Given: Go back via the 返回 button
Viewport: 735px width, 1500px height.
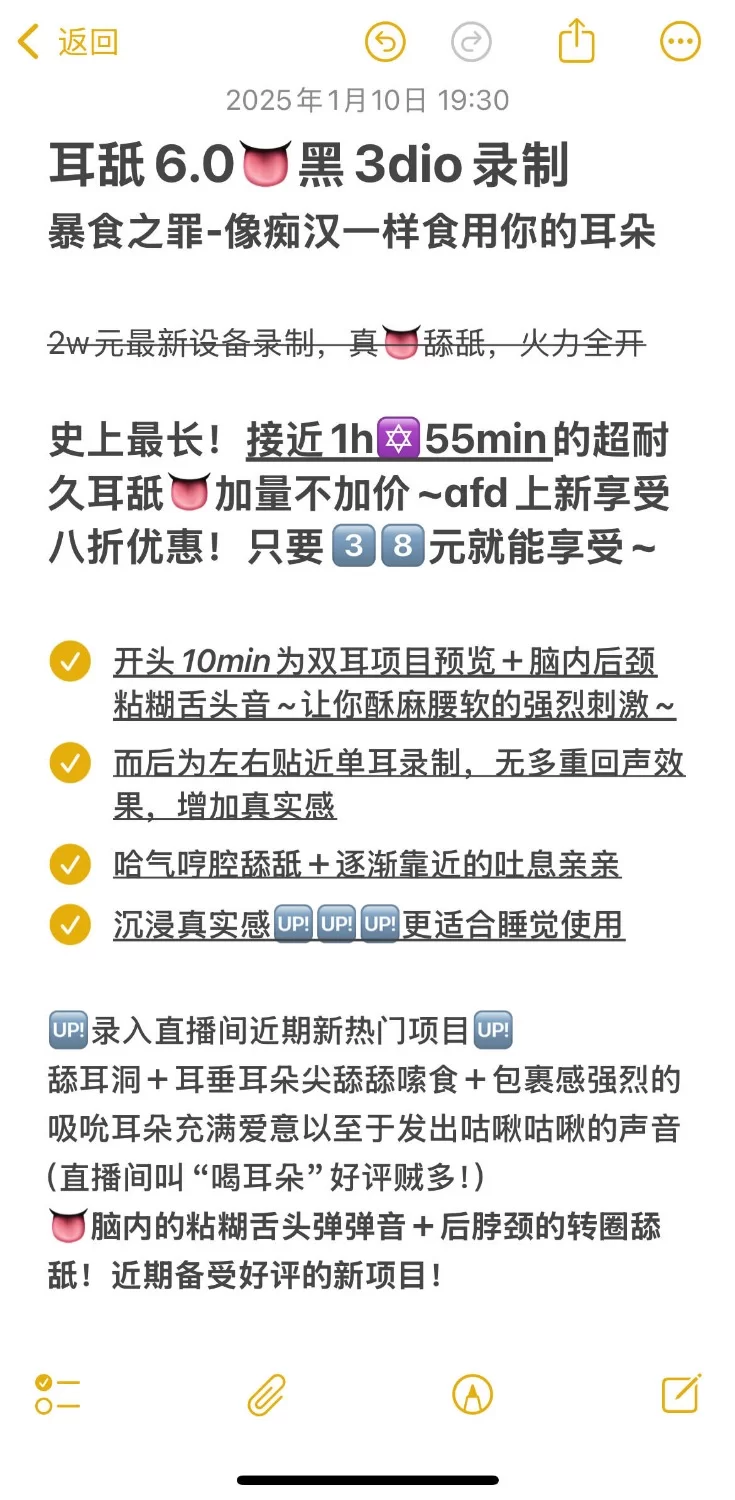Looking at the screenshot, I should click(68, 42).
